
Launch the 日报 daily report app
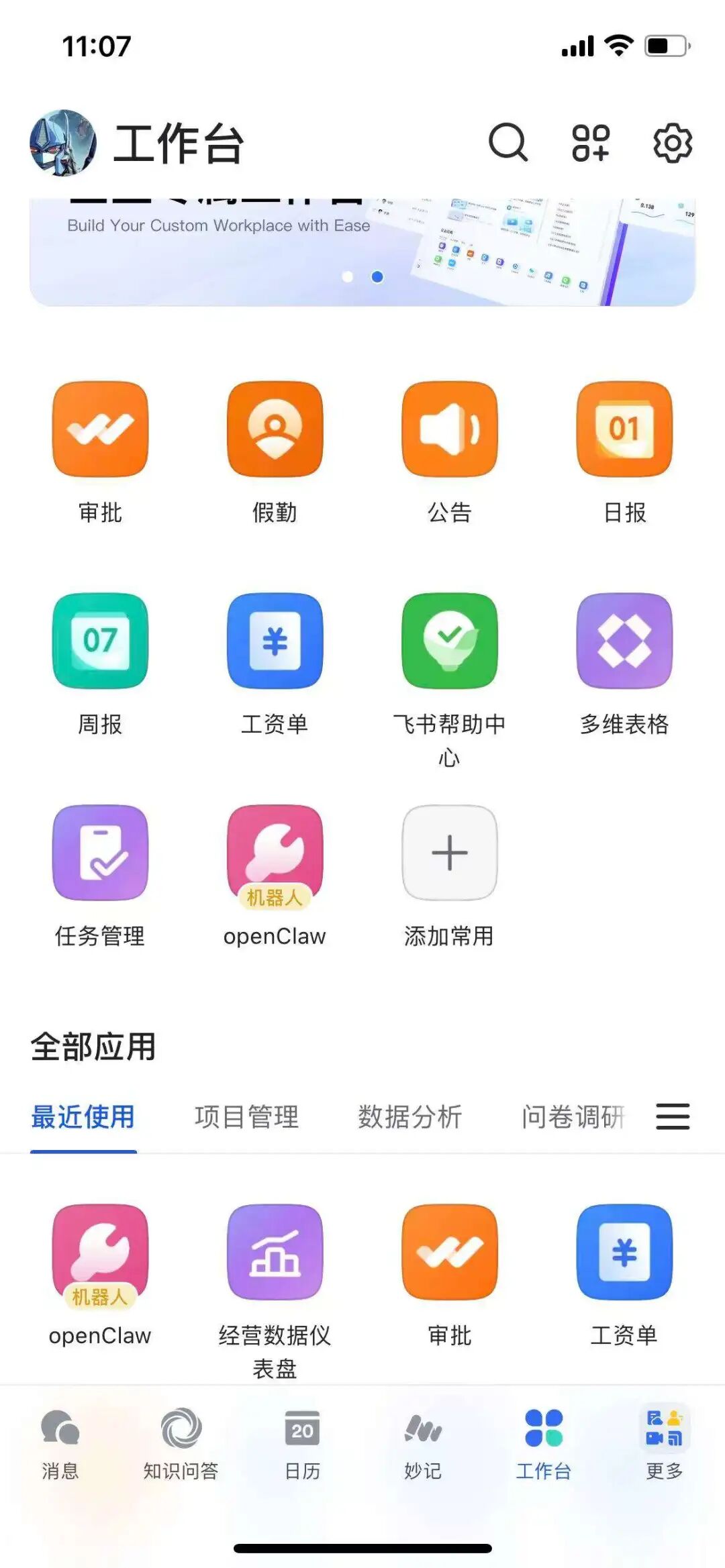624,429
